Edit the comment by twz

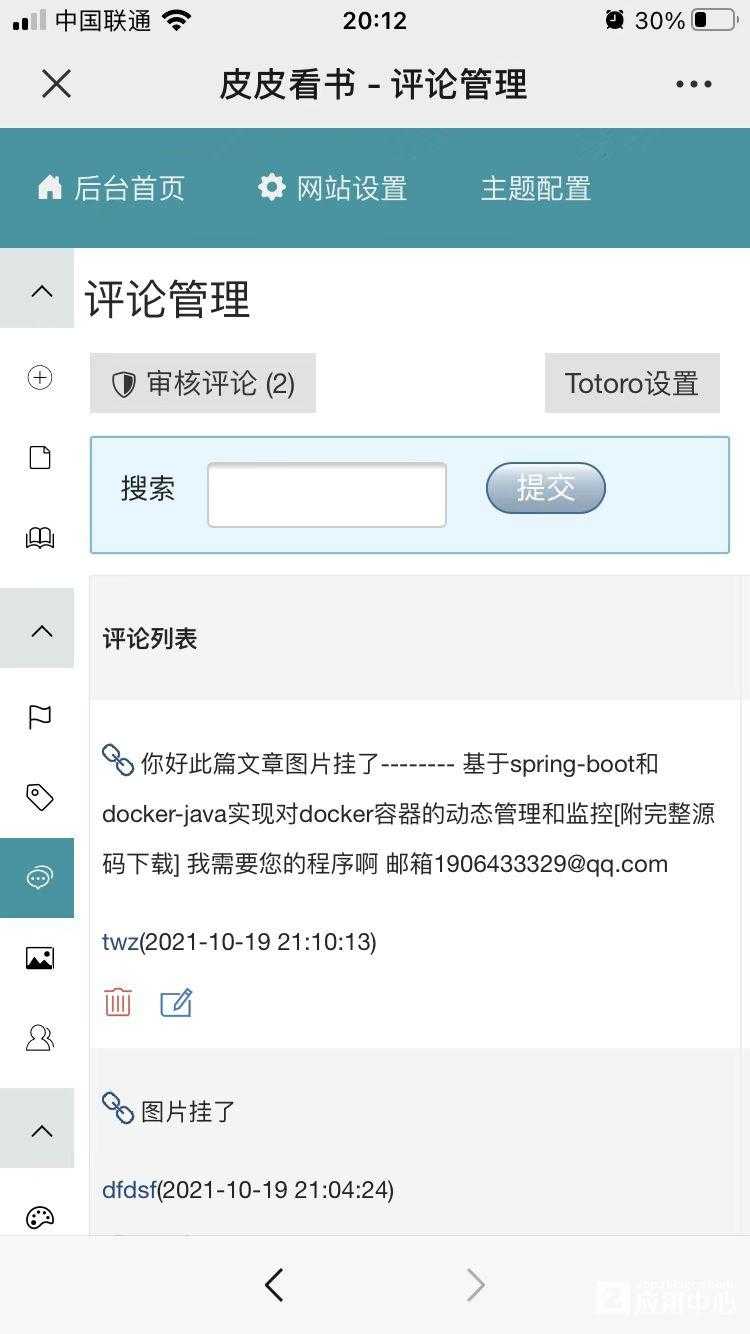176,1002
